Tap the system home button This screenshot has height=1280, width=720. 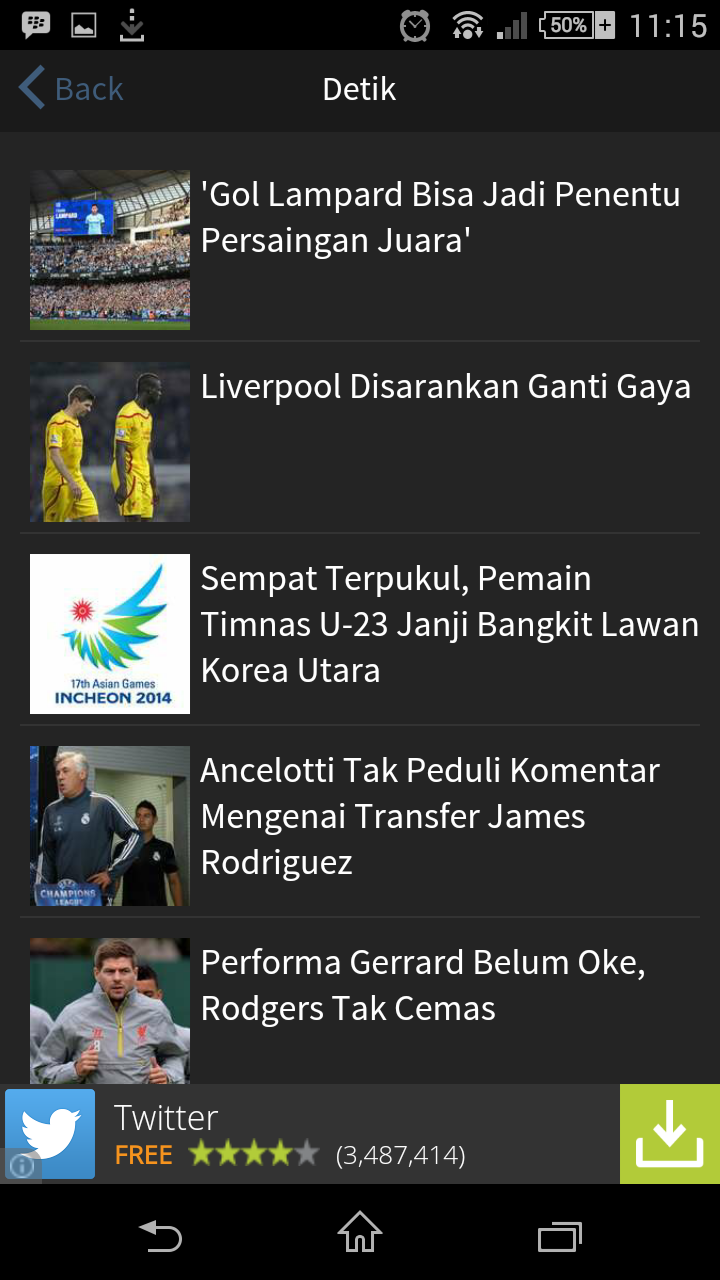click(x=360, y=1232)
